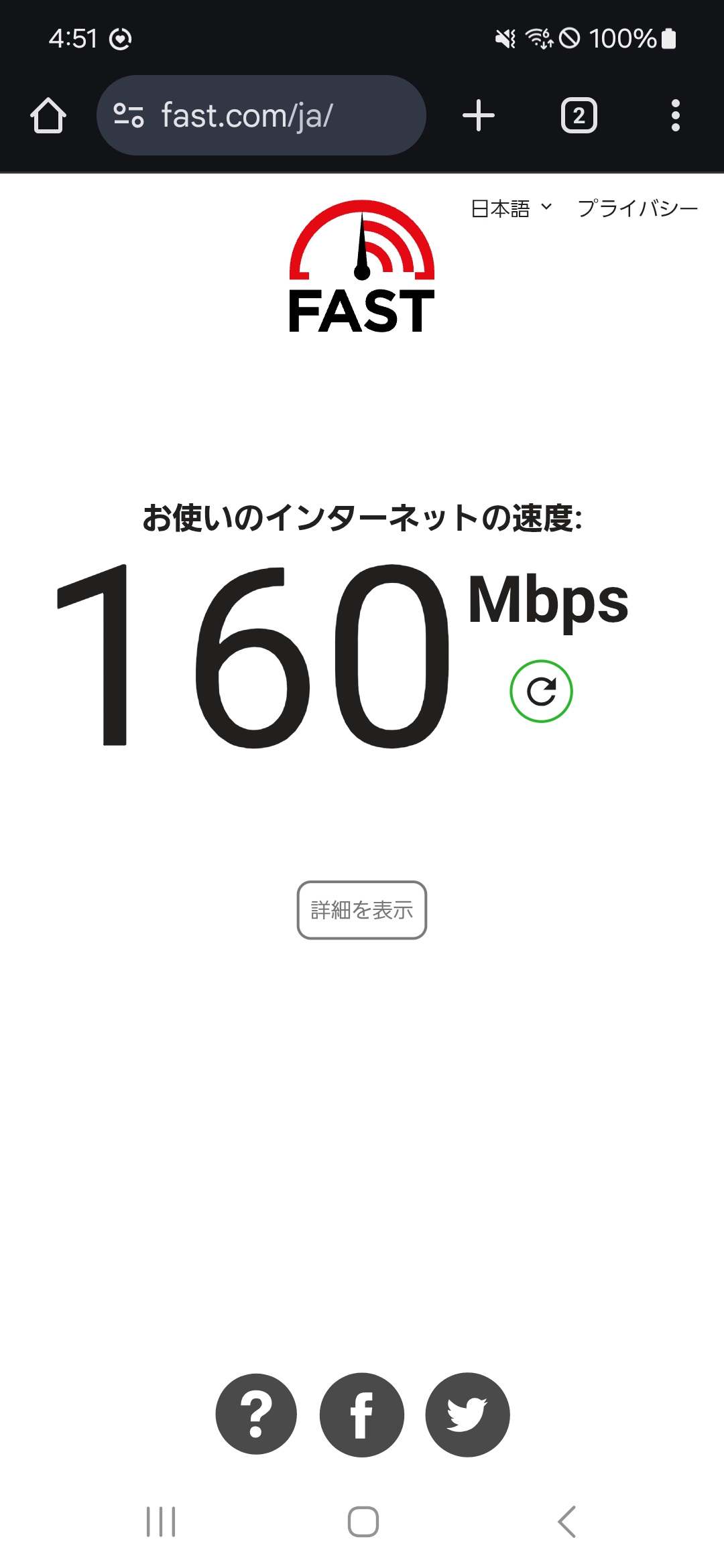724x1568 pixels.
Task: Open a new tab with the plus icon
Action: [x=479, y=115]
